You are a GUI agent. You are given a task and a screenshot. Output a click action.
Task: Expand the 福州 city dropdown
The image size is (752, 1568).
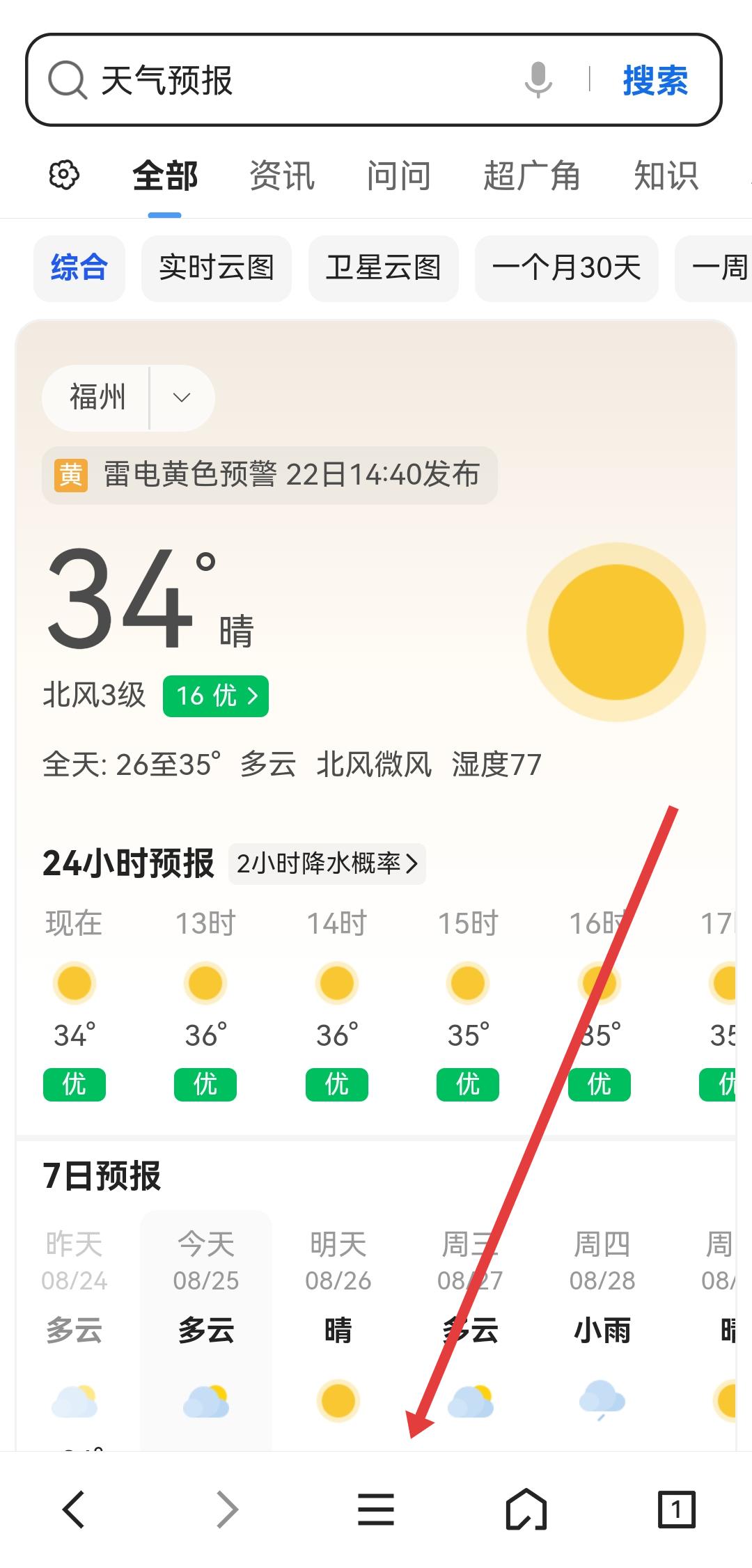click(x=181, y=398)
